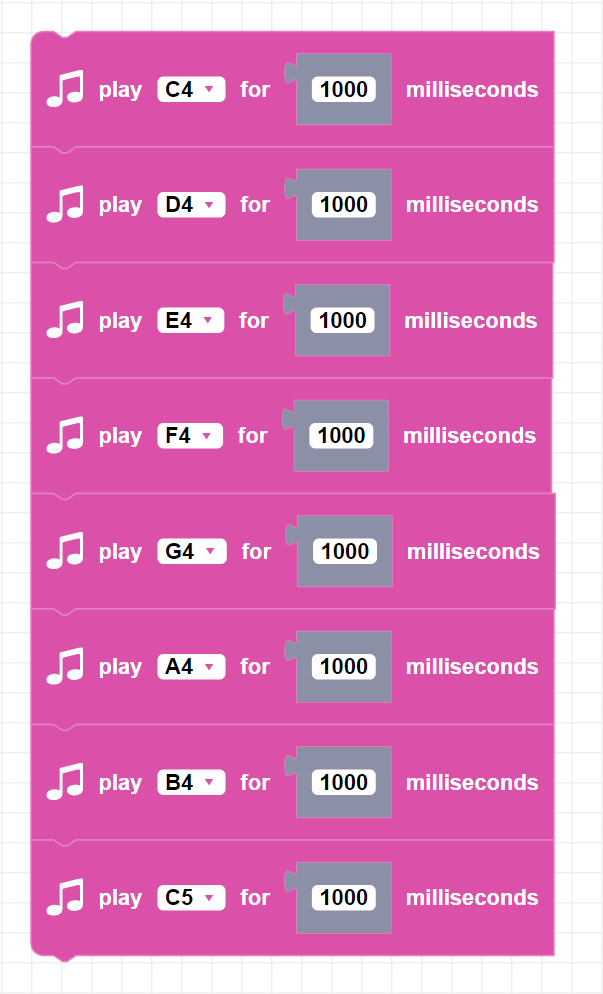This screenshot has height=994, width=603.
Task: Expand the F4 note picker
Action: [x=190, y=436]
